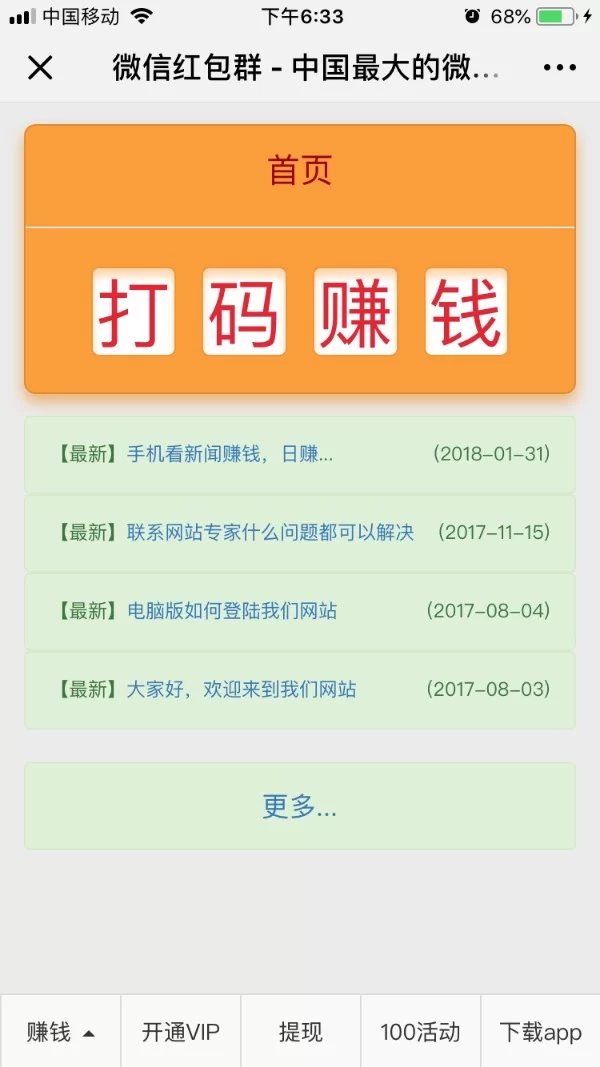Go to 开通VIP

point(180,1032)
